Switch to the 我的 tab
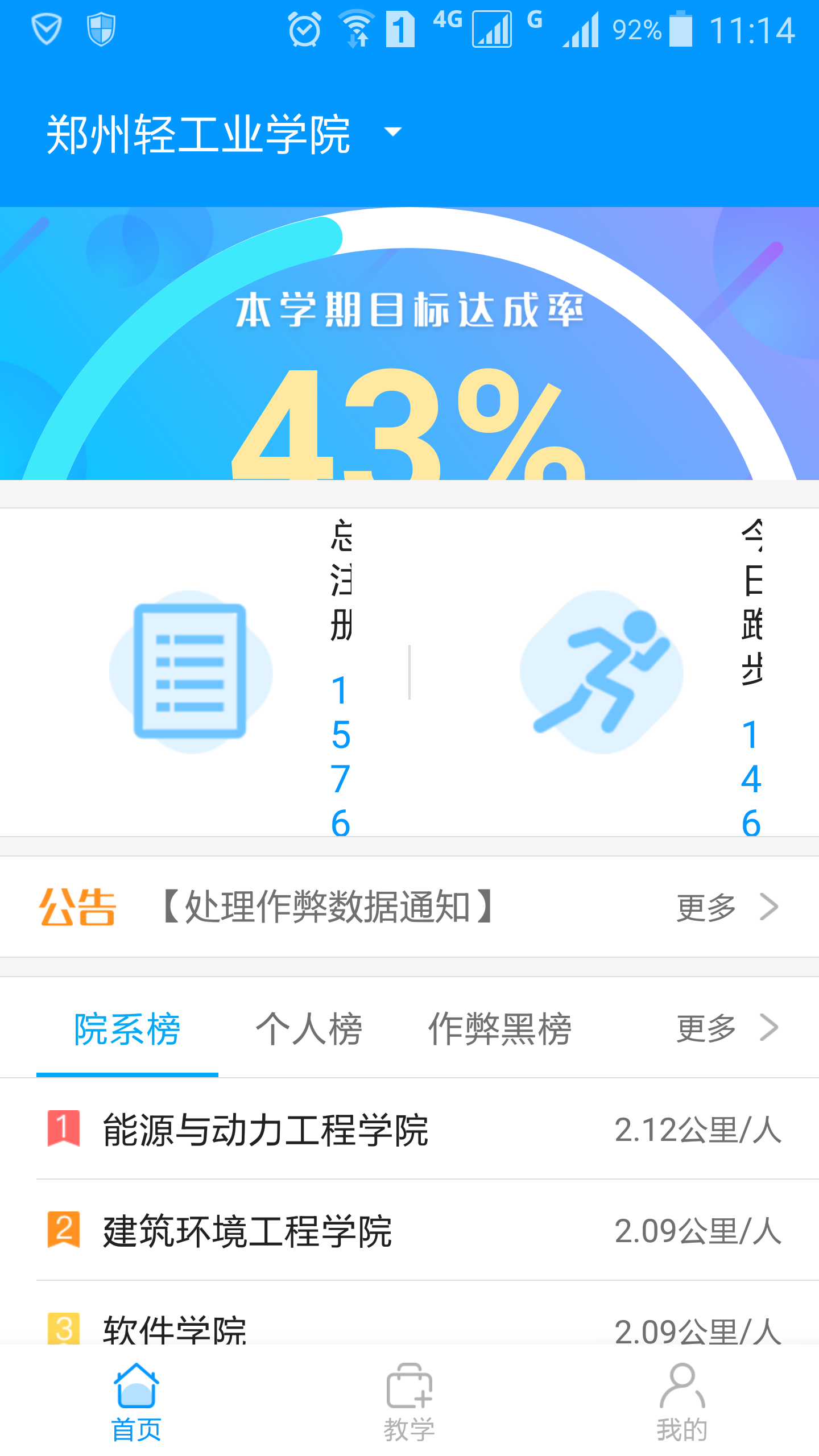Screen dimensions: 819x1456 tap(682, 1402)
